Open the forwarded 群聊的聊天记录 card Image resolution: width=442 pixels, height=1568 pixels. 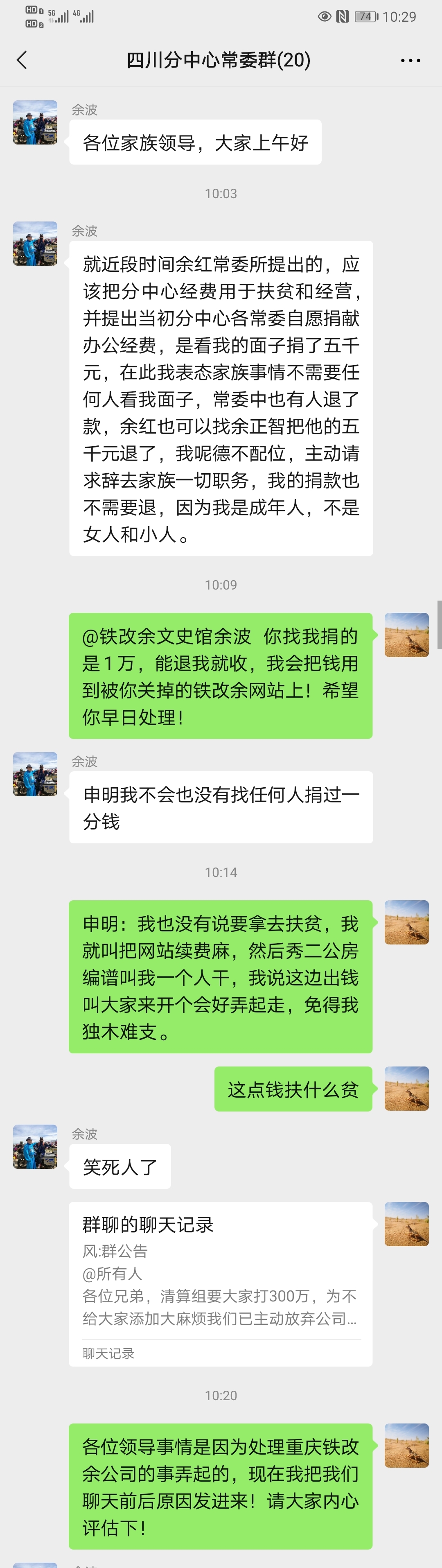point(221,1283)
